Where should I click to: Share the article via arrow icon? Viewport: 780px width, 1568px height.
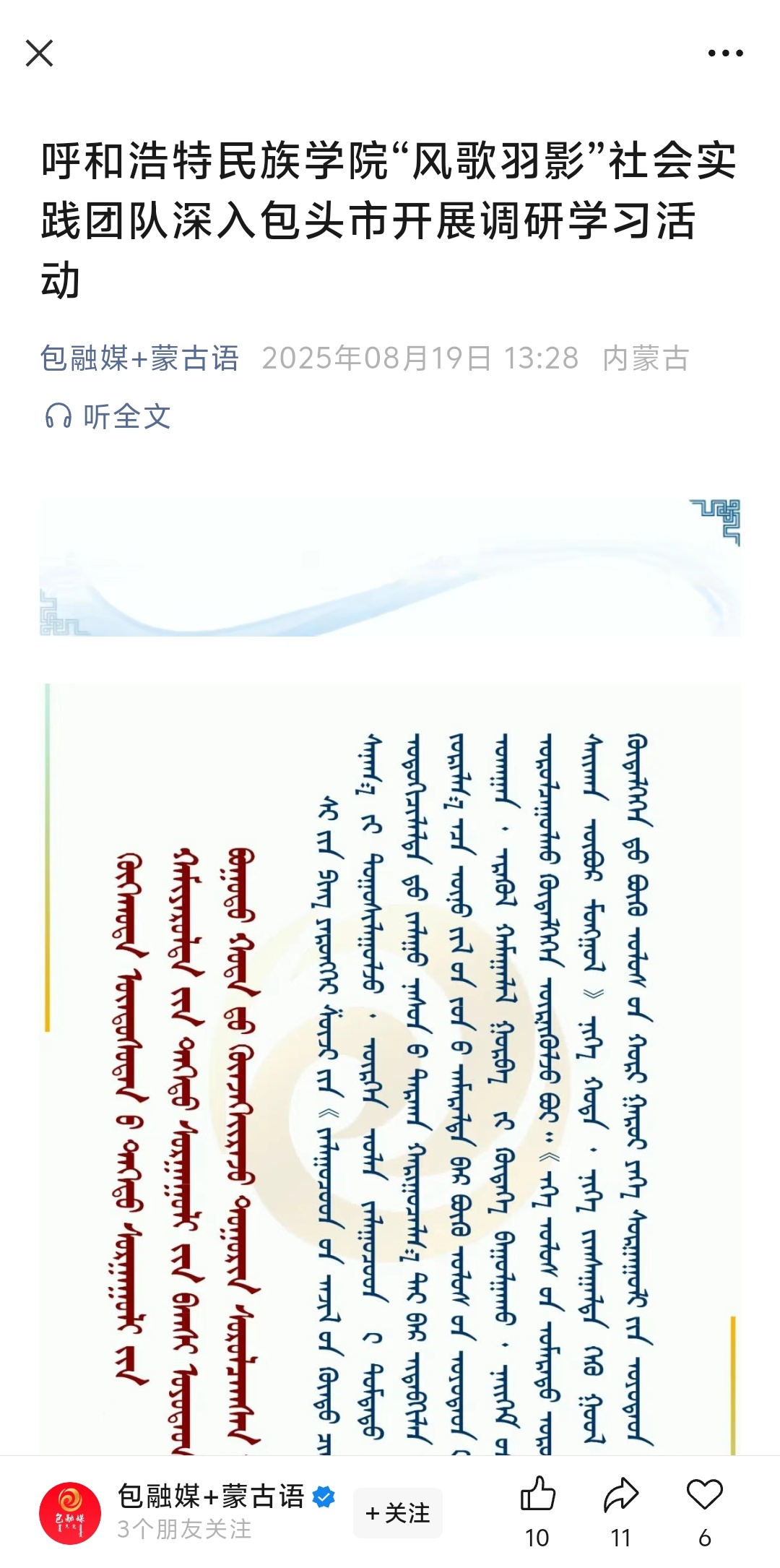[621, 1495]
